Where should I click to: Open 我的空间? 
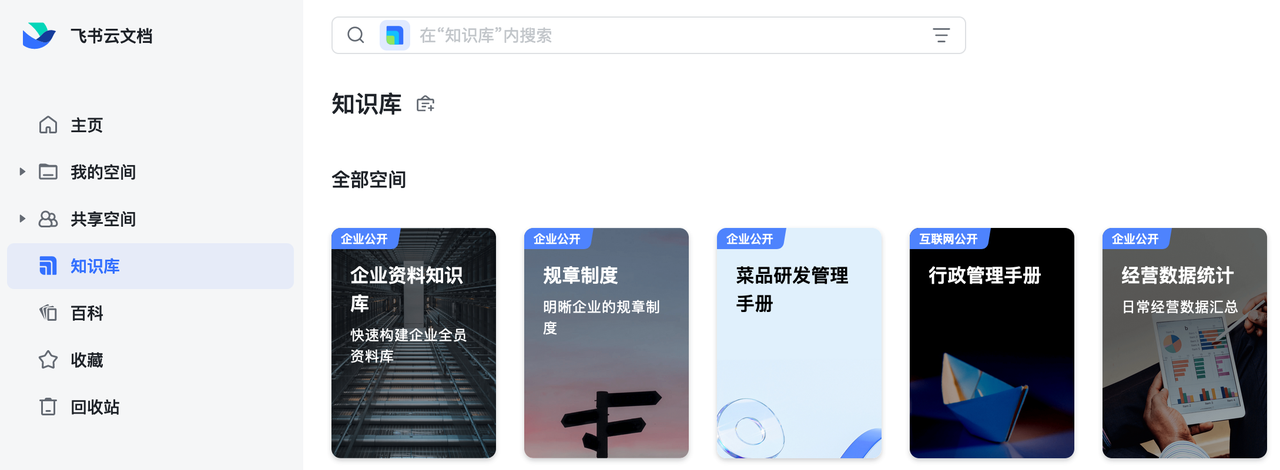pyautogui.click(x=102, y=172)
